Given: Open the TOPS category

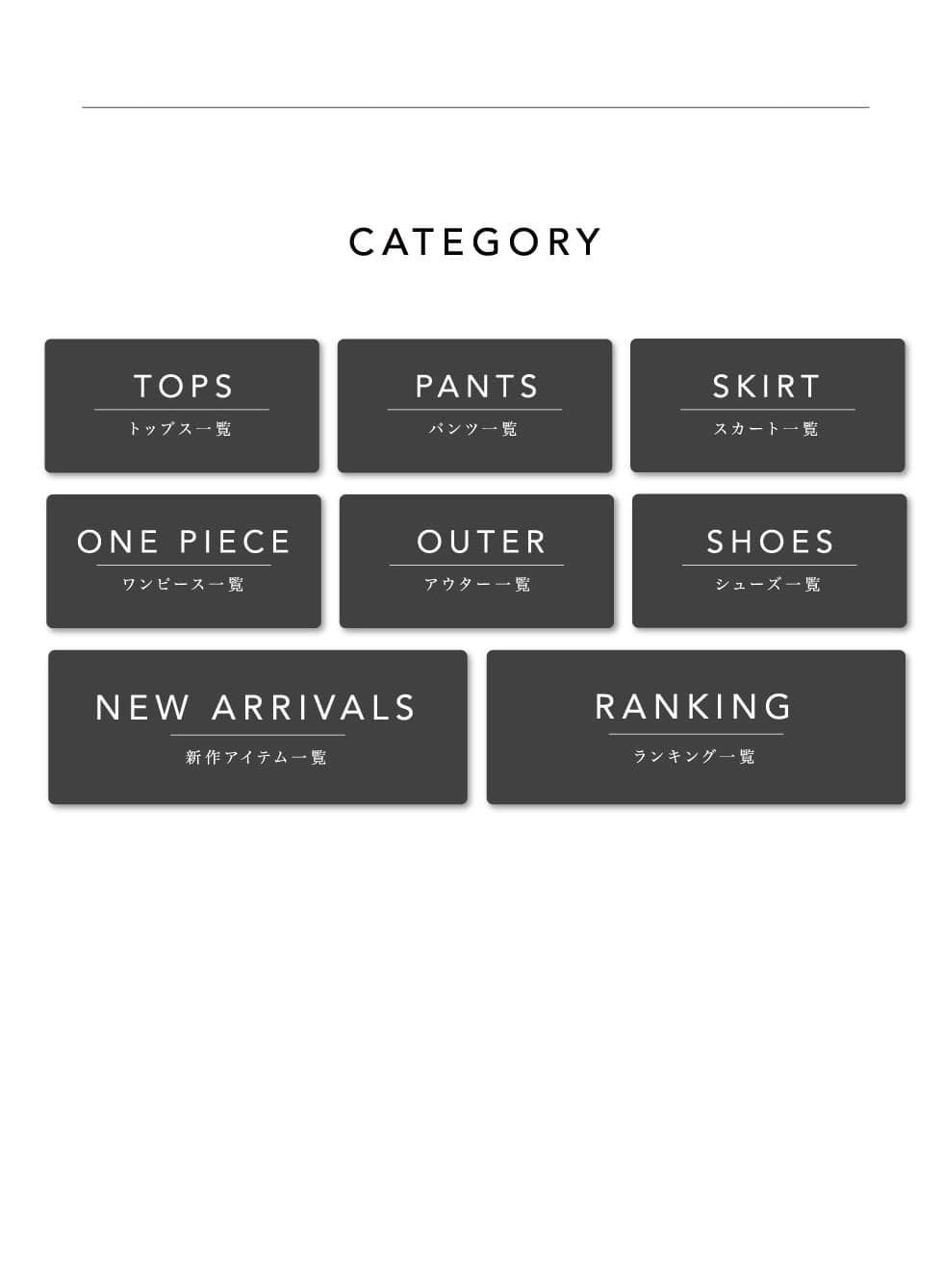Looking at the screenshot, I should 182,405.
